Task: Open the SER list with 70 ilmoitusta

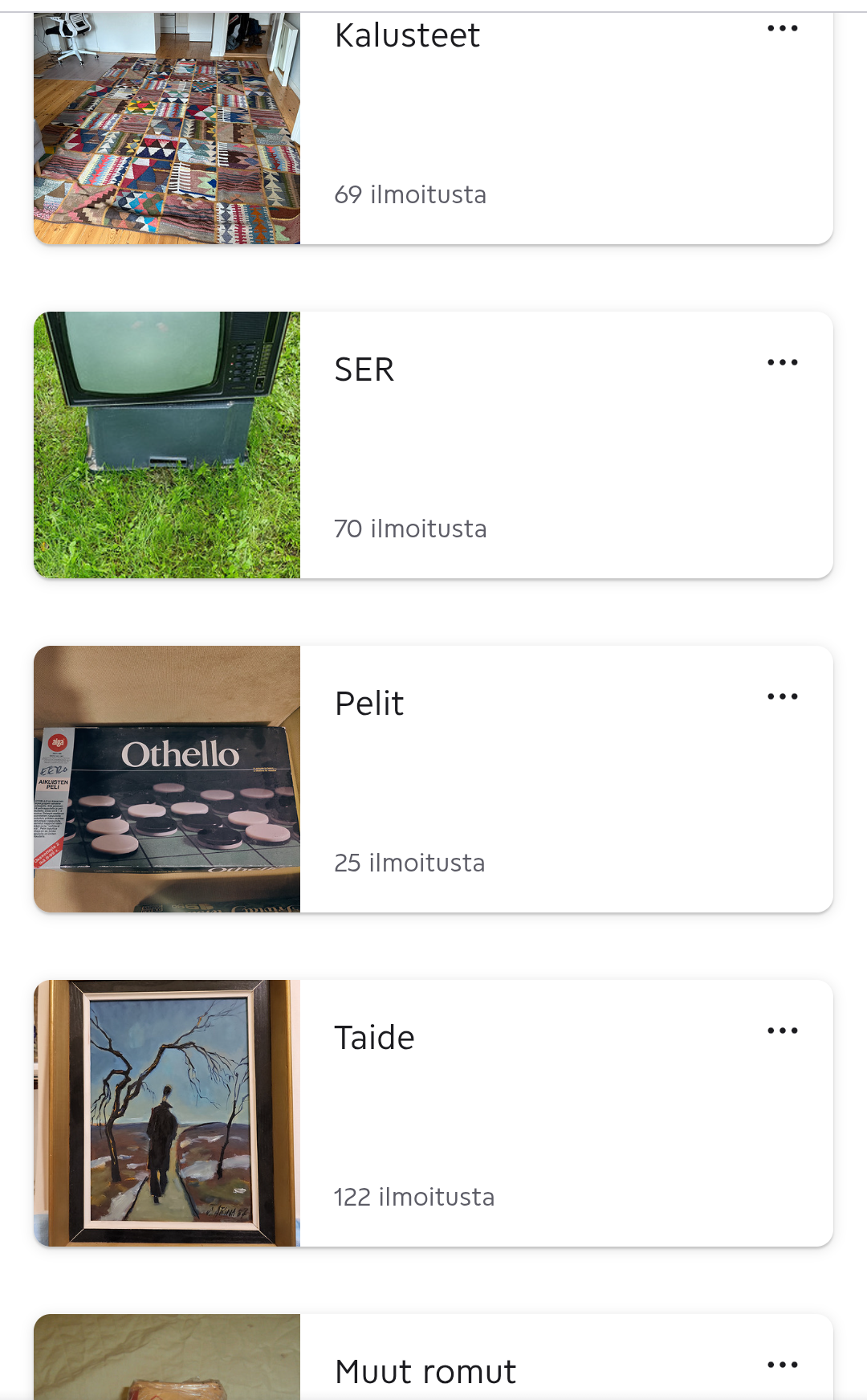Action: (x=433, y=445)
